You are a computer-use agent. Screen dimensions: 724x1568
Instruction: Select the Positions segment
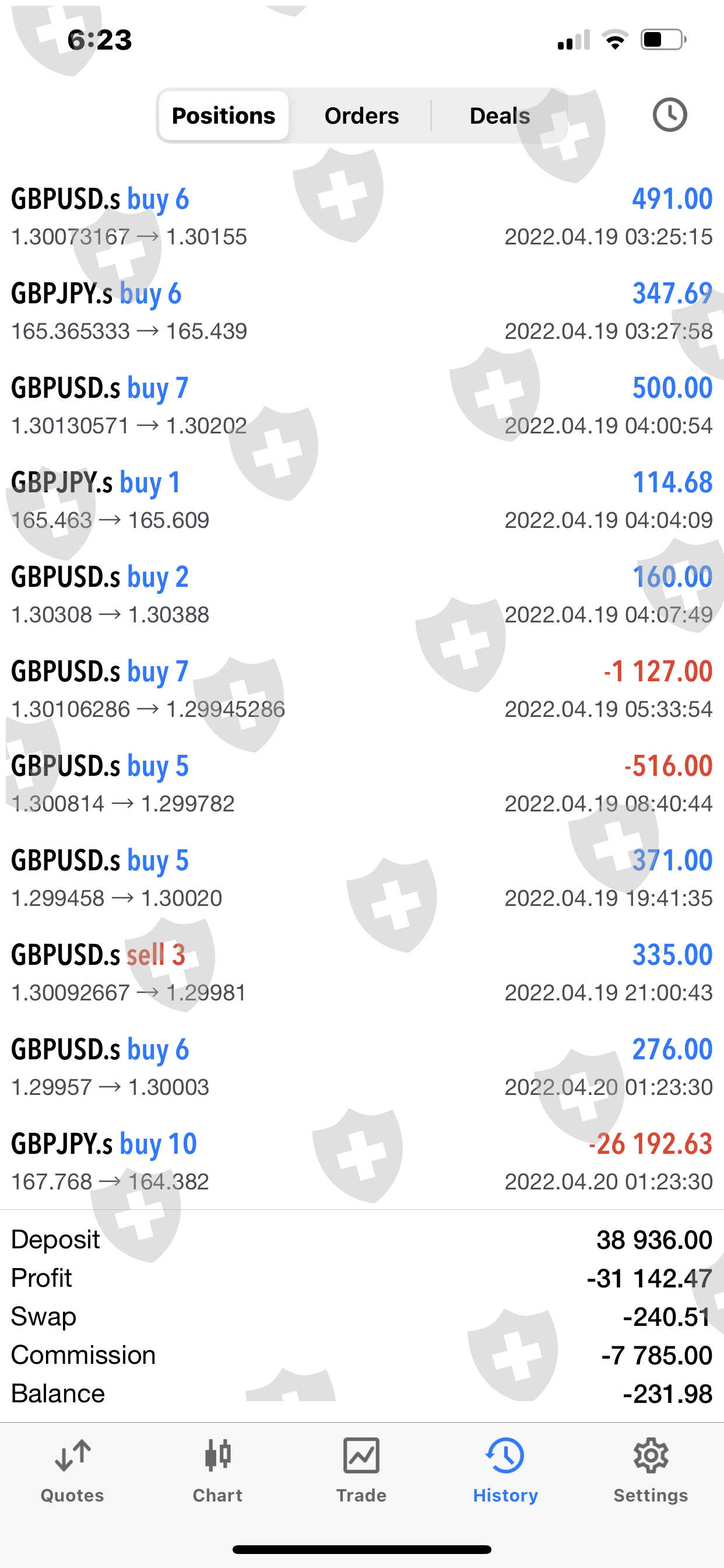[223, 116]
